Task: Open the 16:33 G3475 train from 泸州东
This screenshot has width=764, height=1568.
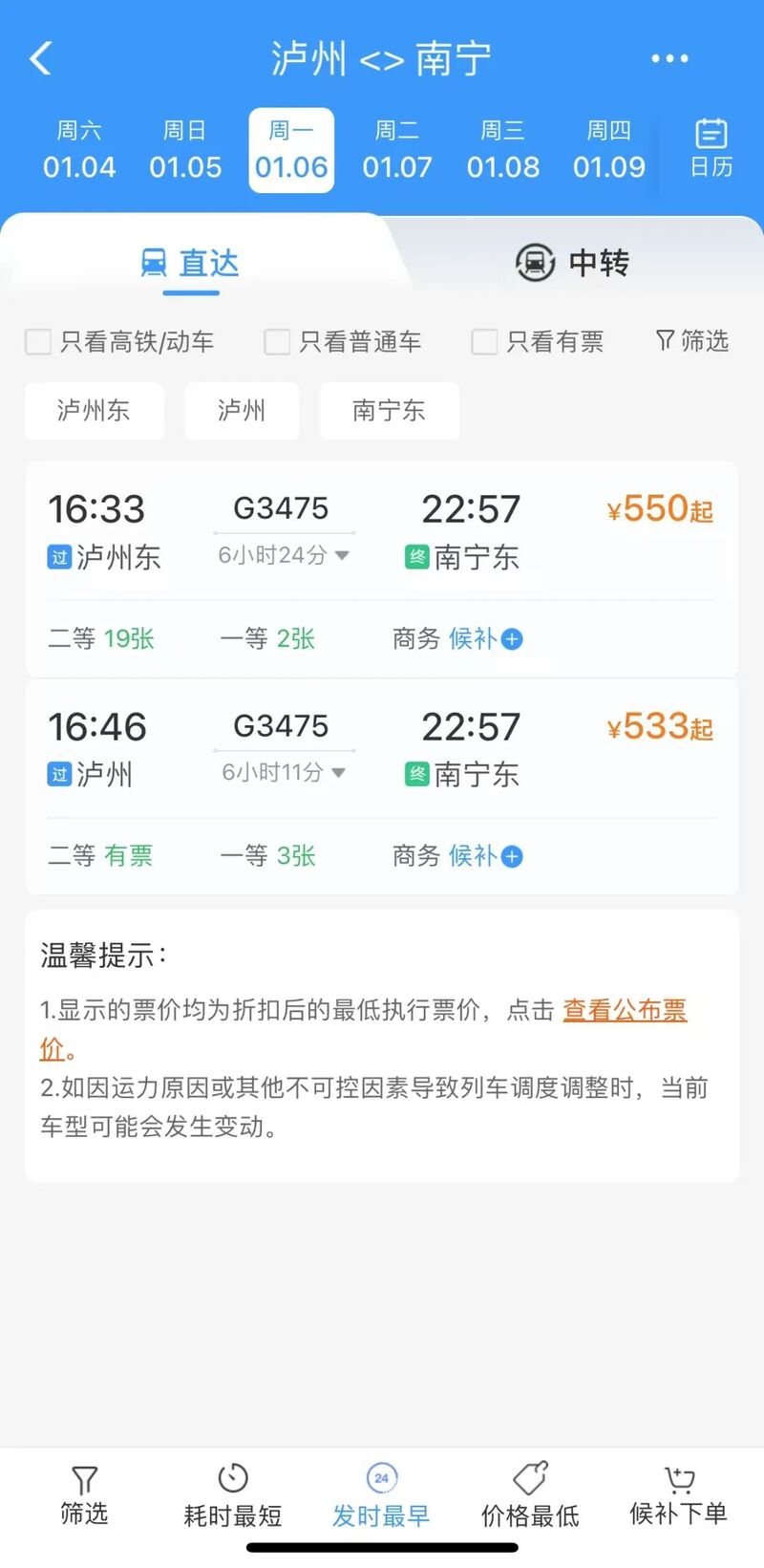Action: pos(381,530)
